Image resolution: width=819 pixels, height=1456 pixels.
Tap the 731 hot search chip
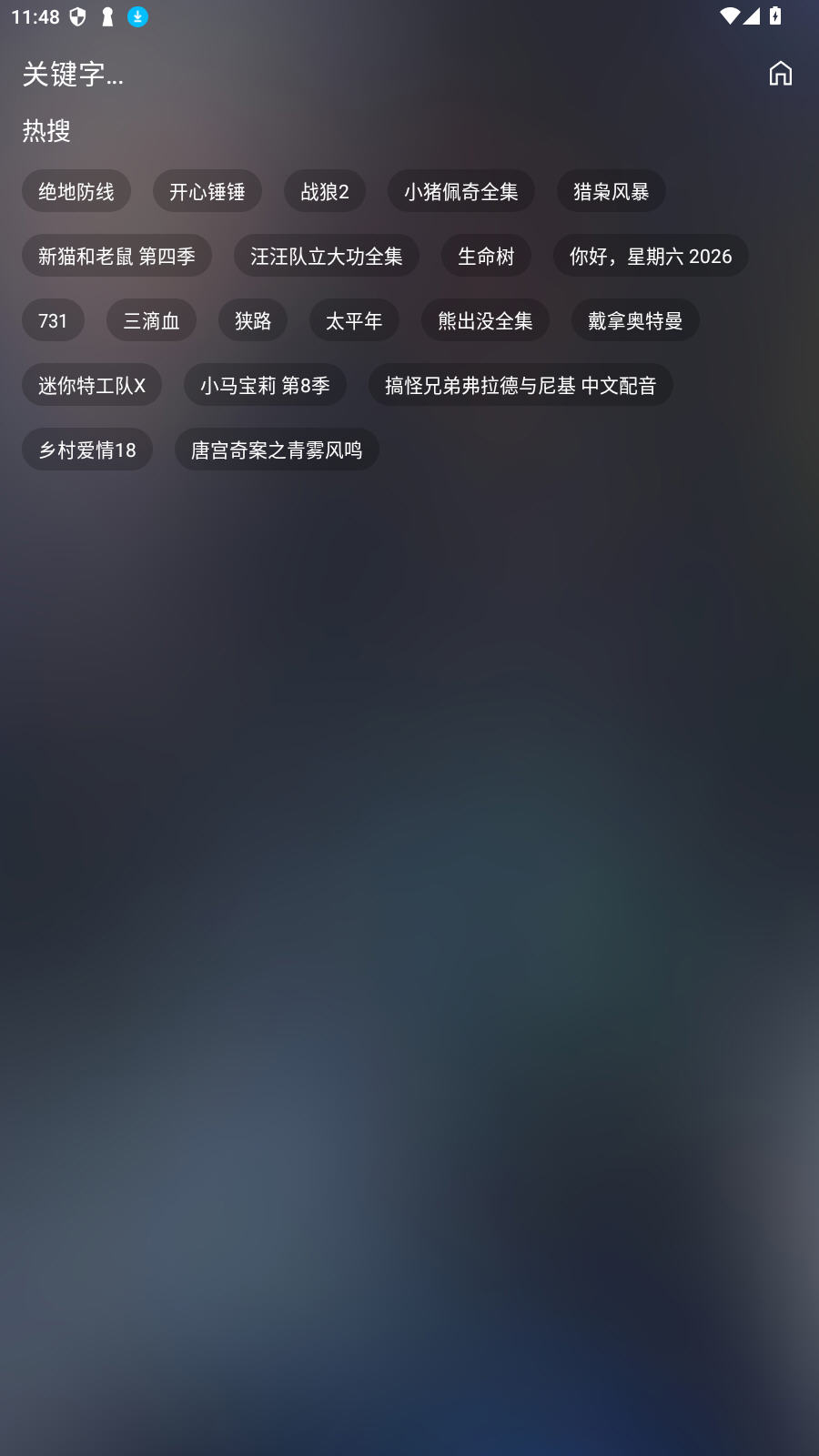(x=53, y=319)
